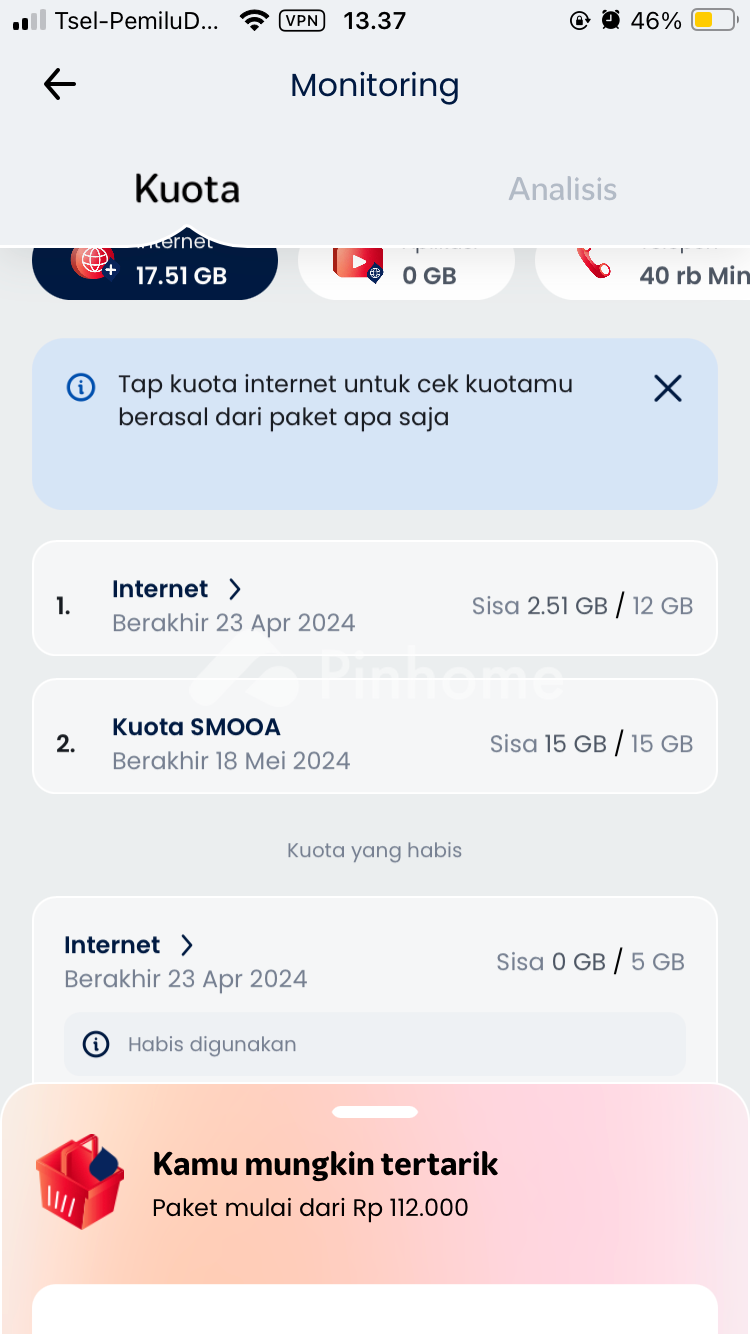Go back from the Monitoring screen
This screenshot has width=750, height=1334.
point(60,85)
